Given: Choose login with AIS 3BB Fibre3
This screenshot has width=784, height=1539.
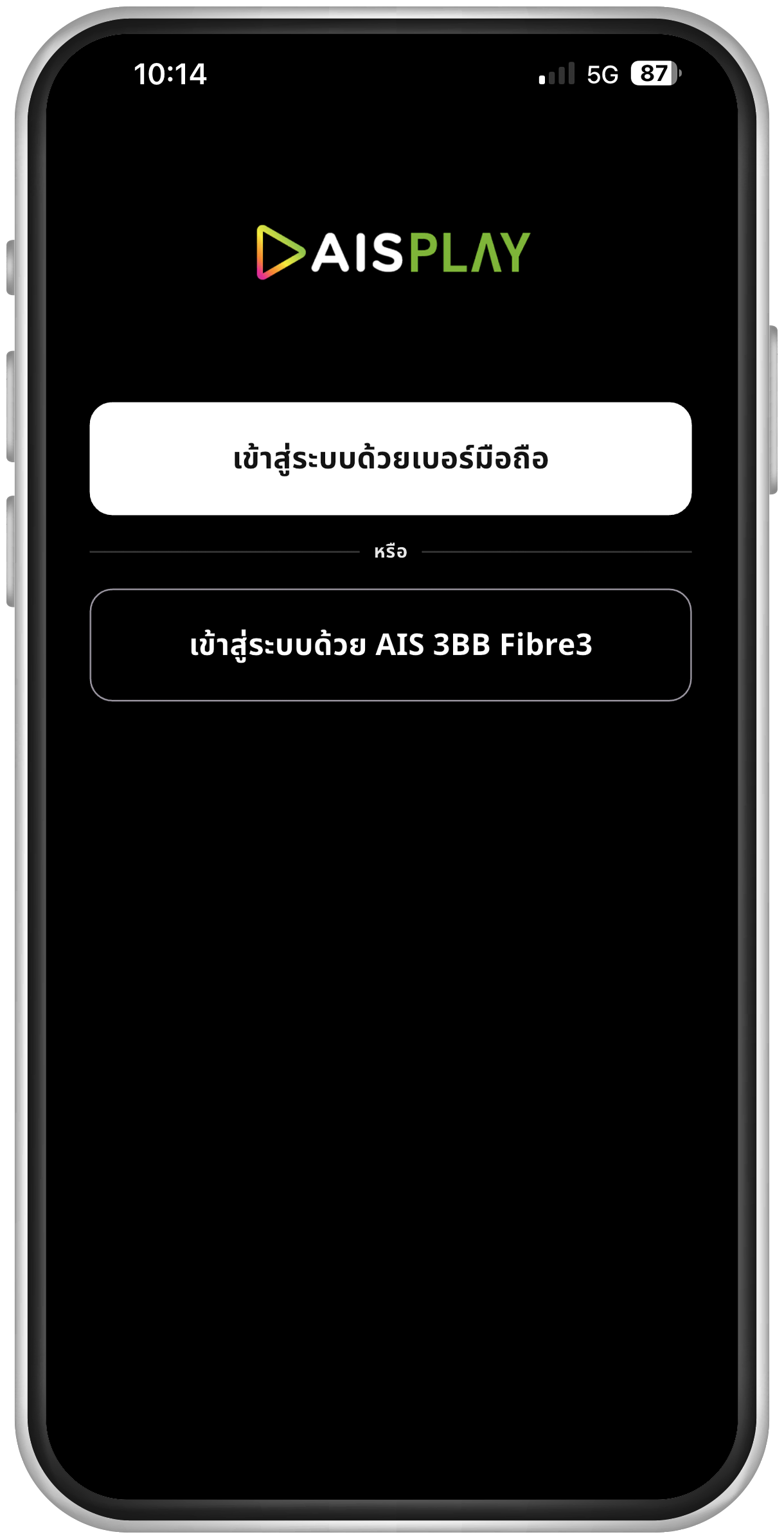Looking at the screenshot, I should 390,645.
